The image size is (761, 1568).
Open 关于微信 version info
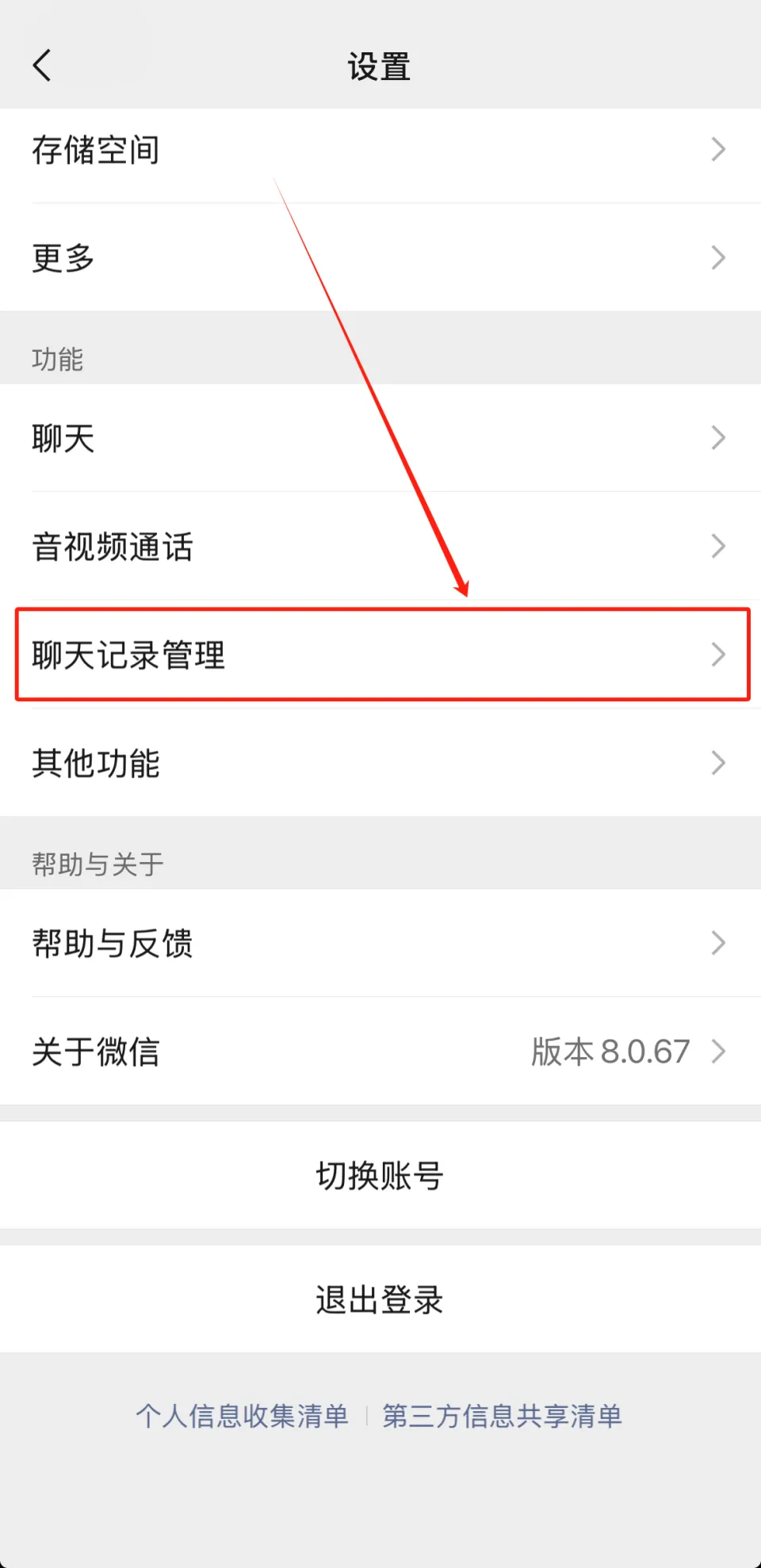coord(380,1051)
